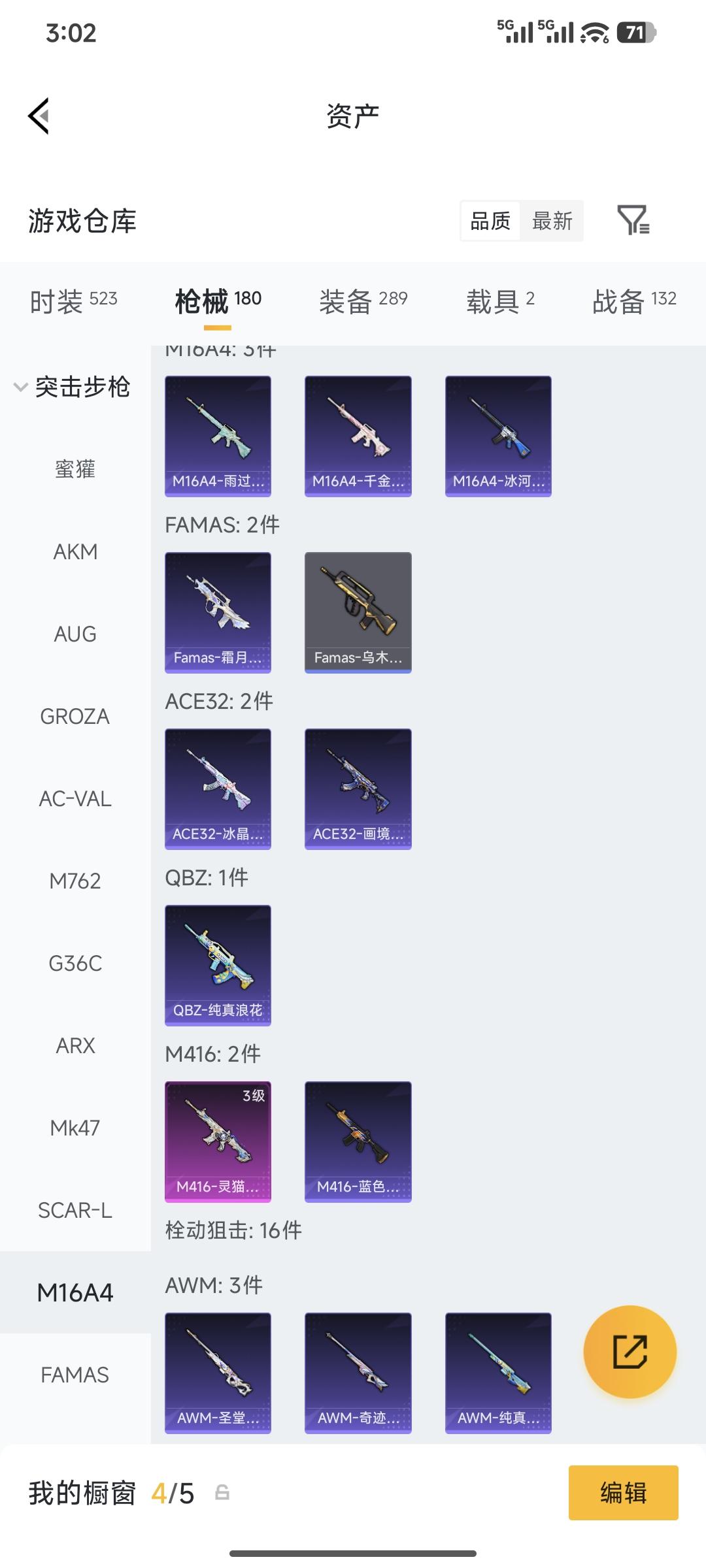The image size is (706, 1568).
Task: Switch to the 时装 tab
Action: pos(73,301)
